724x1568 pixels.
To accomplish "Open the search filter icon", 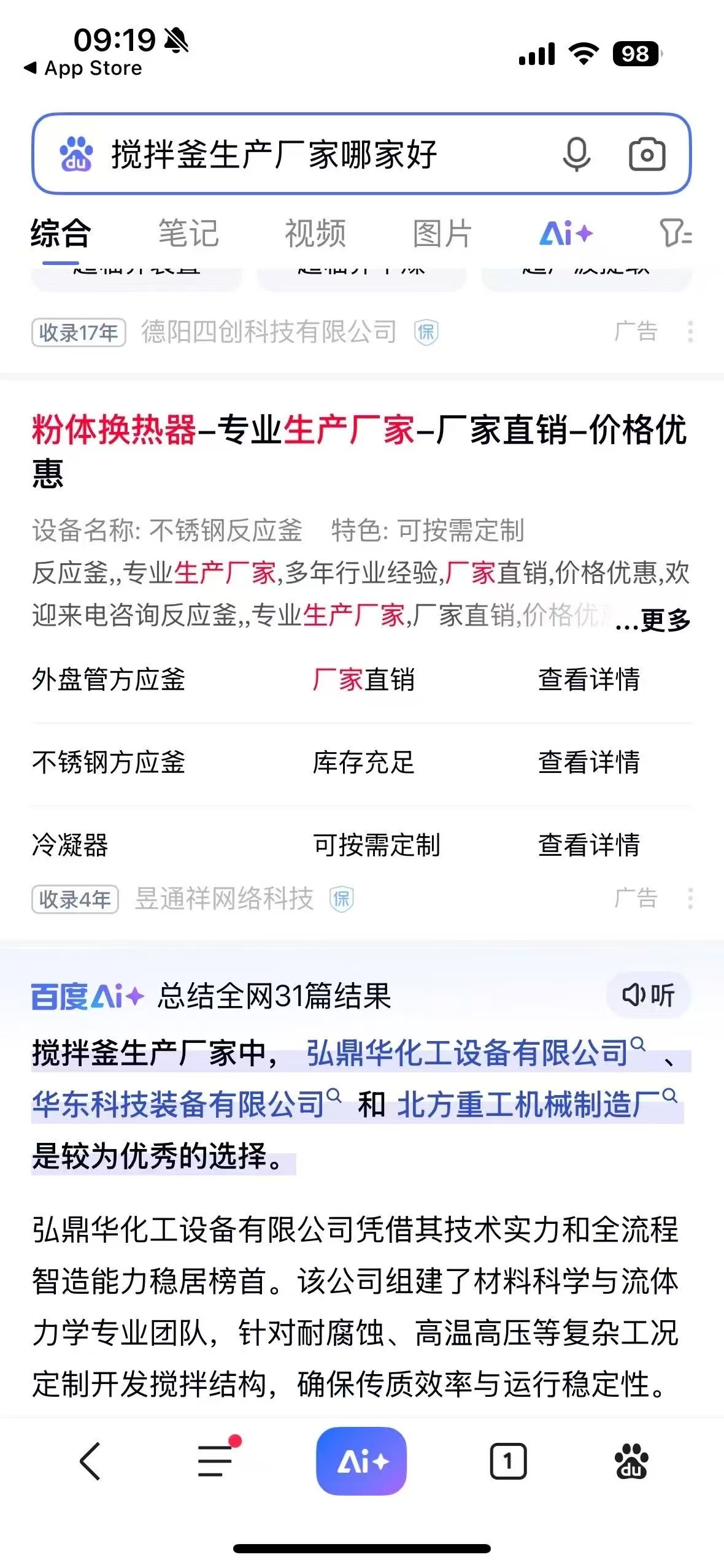I will [675, 234].
